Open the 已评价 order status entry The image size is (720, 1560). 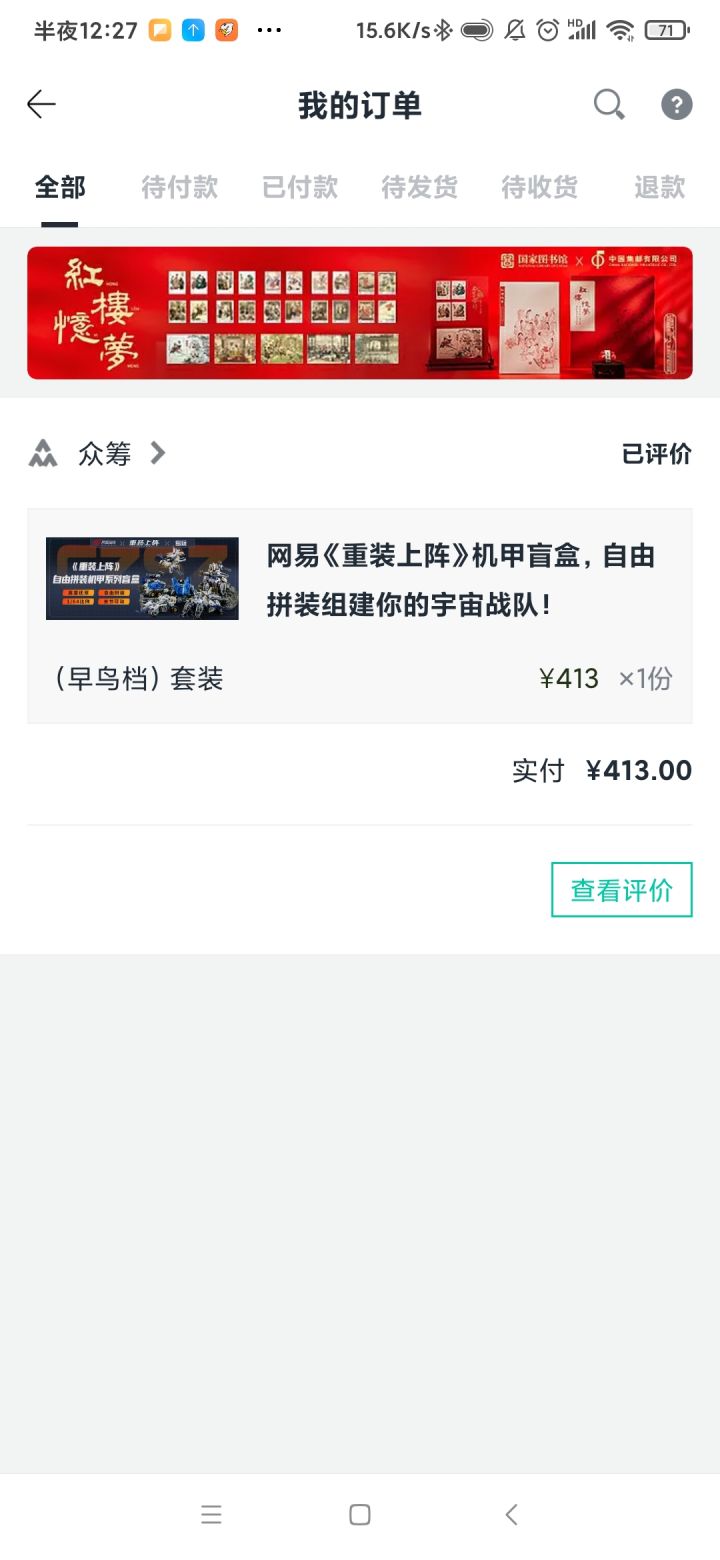(656, 453)
